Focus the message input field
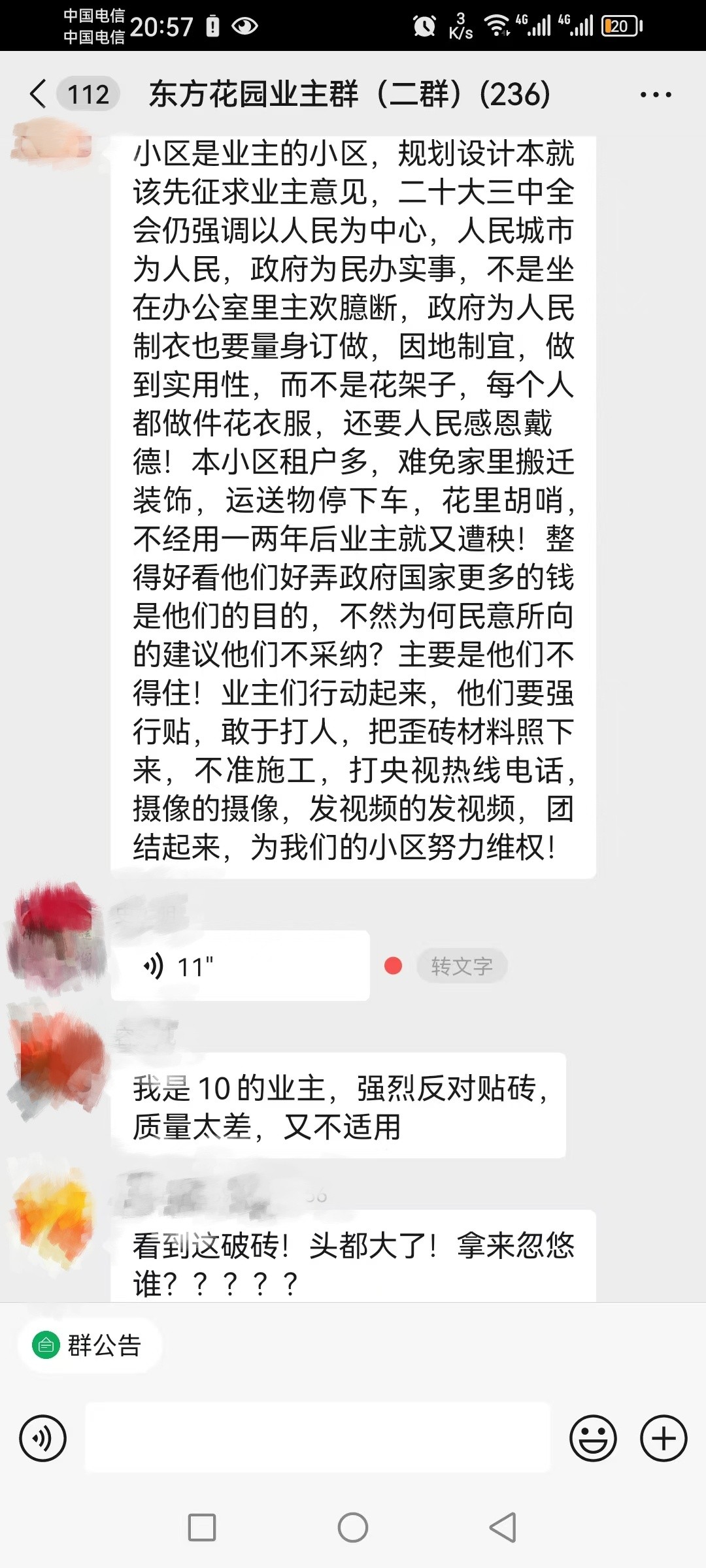The height and width of the screenshot is (1568, 706). click(x=318, y=1438)
